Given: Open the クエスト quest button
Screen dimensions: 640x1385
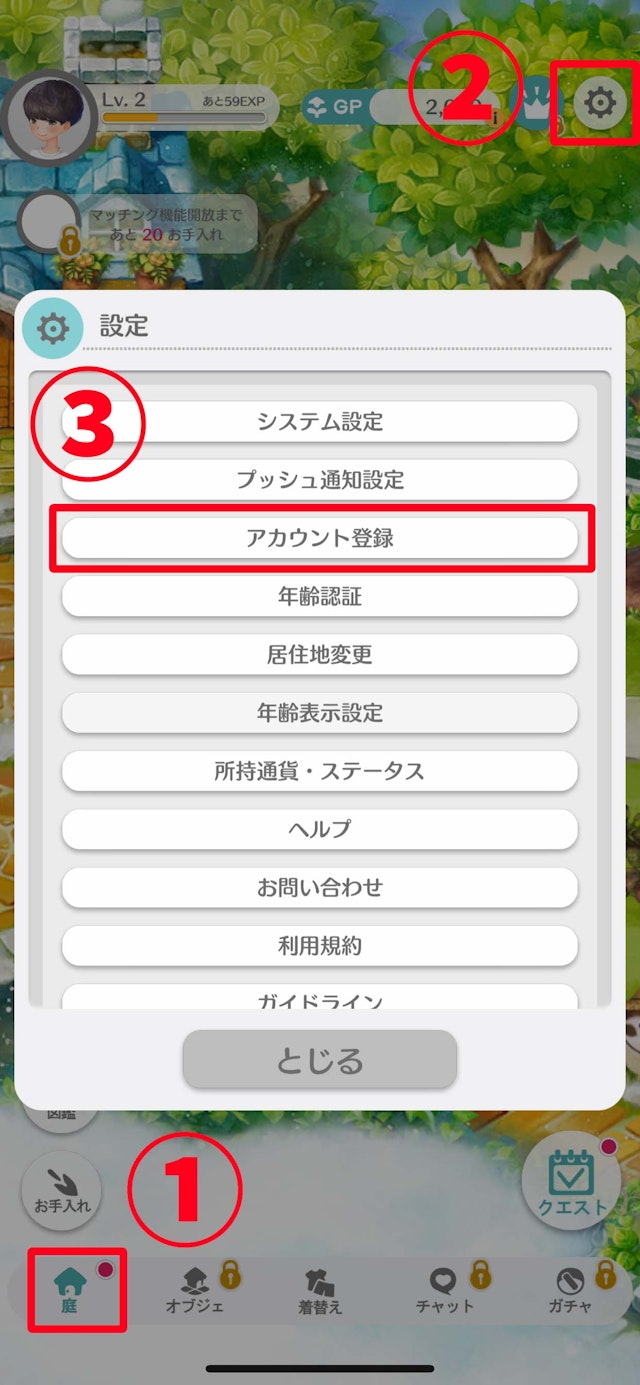Looking at the screenshot, I should (x=572, y=1183).
